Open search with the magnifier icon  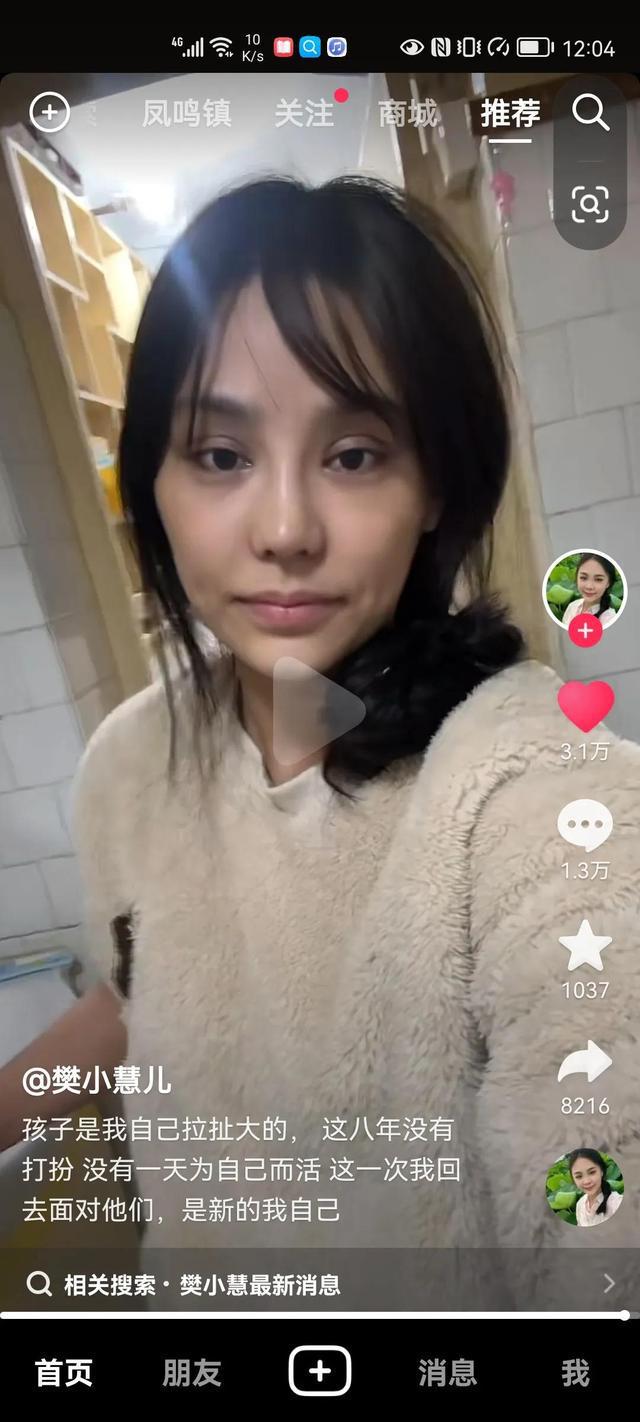pyautogui.click(x=590, y=114)
